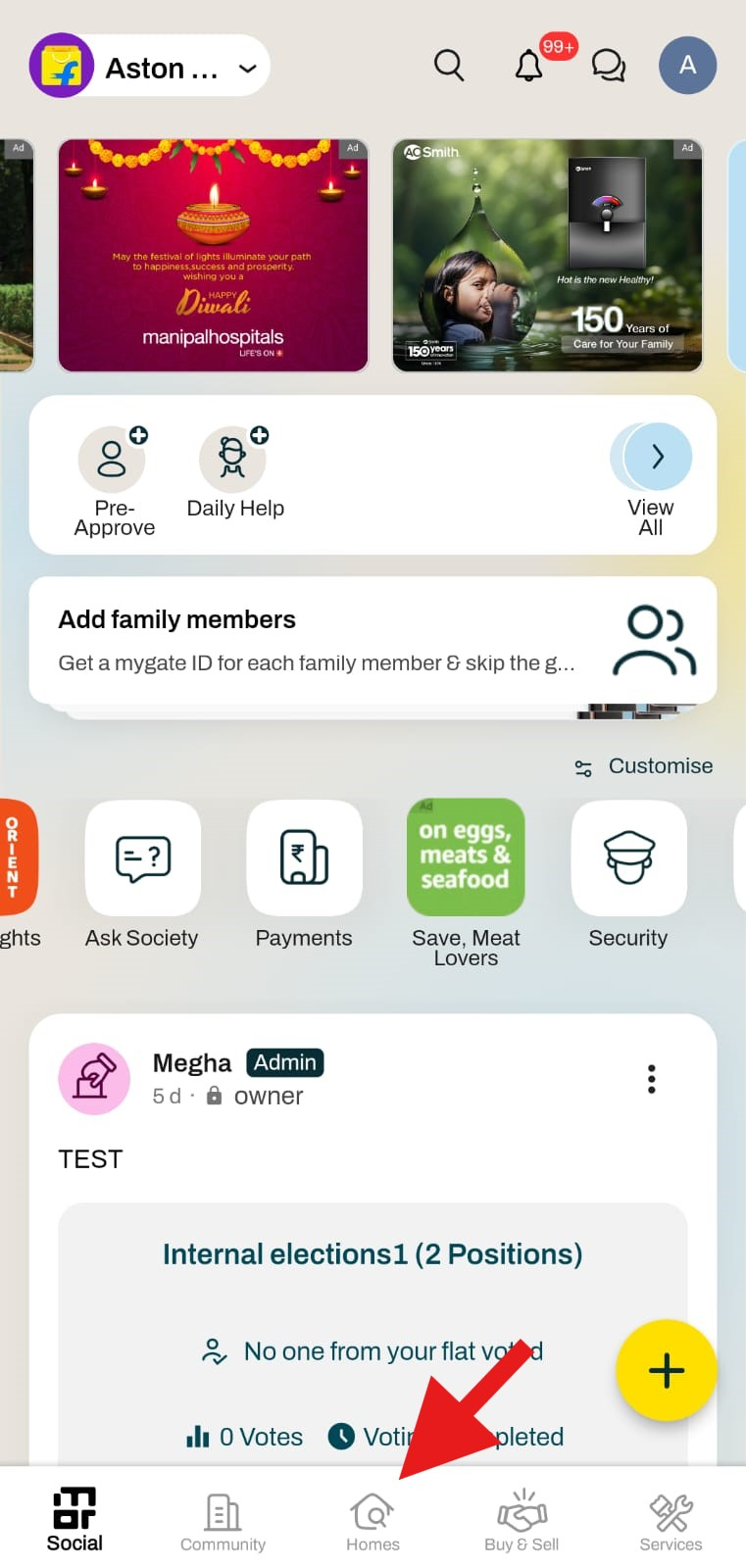Open the chat messages icon
The width and height of the screenshot is (746, 1568).
click(609, 66)
